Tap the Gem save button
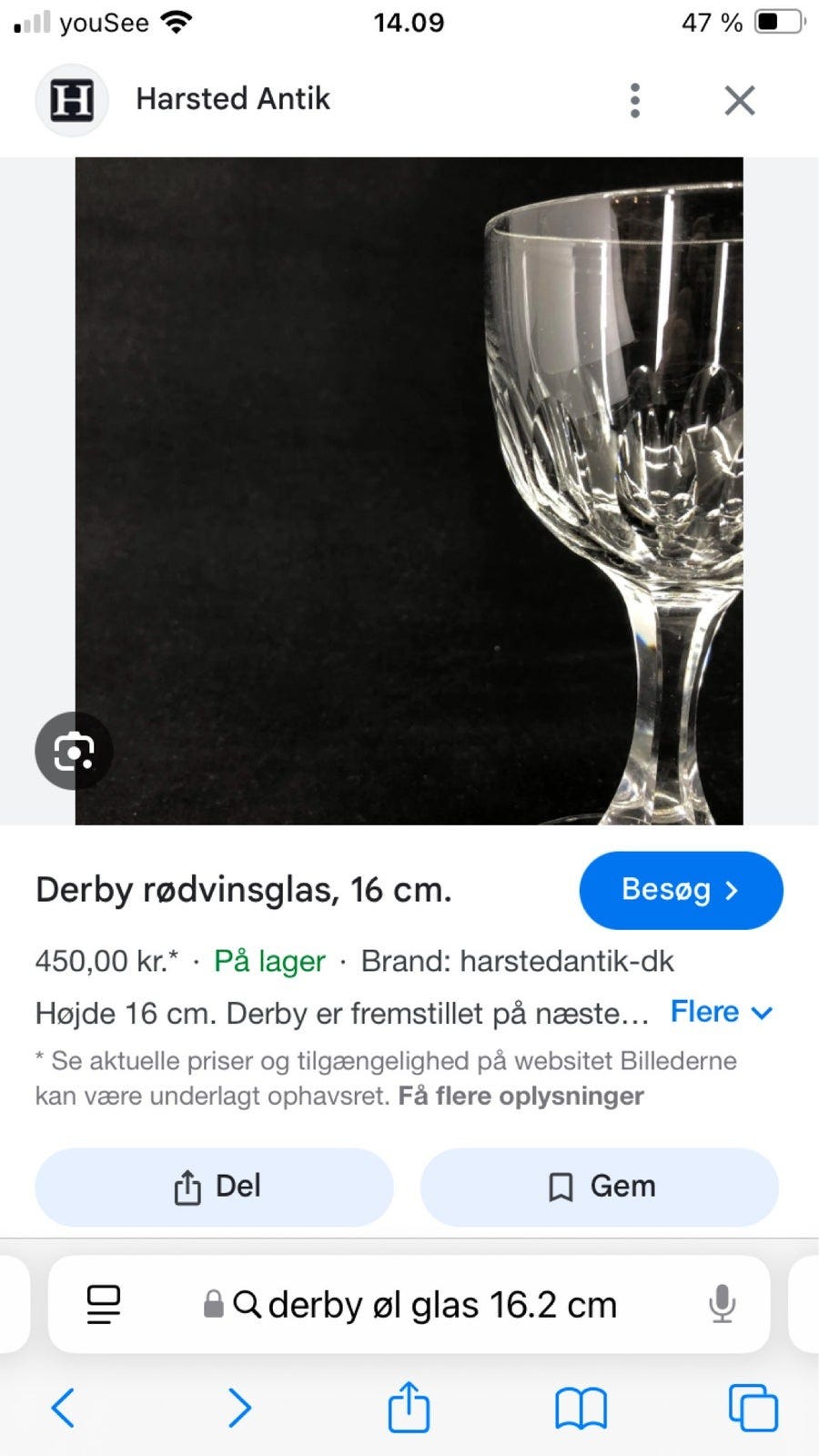The image size is (819, 1456). click(600, 1187)
